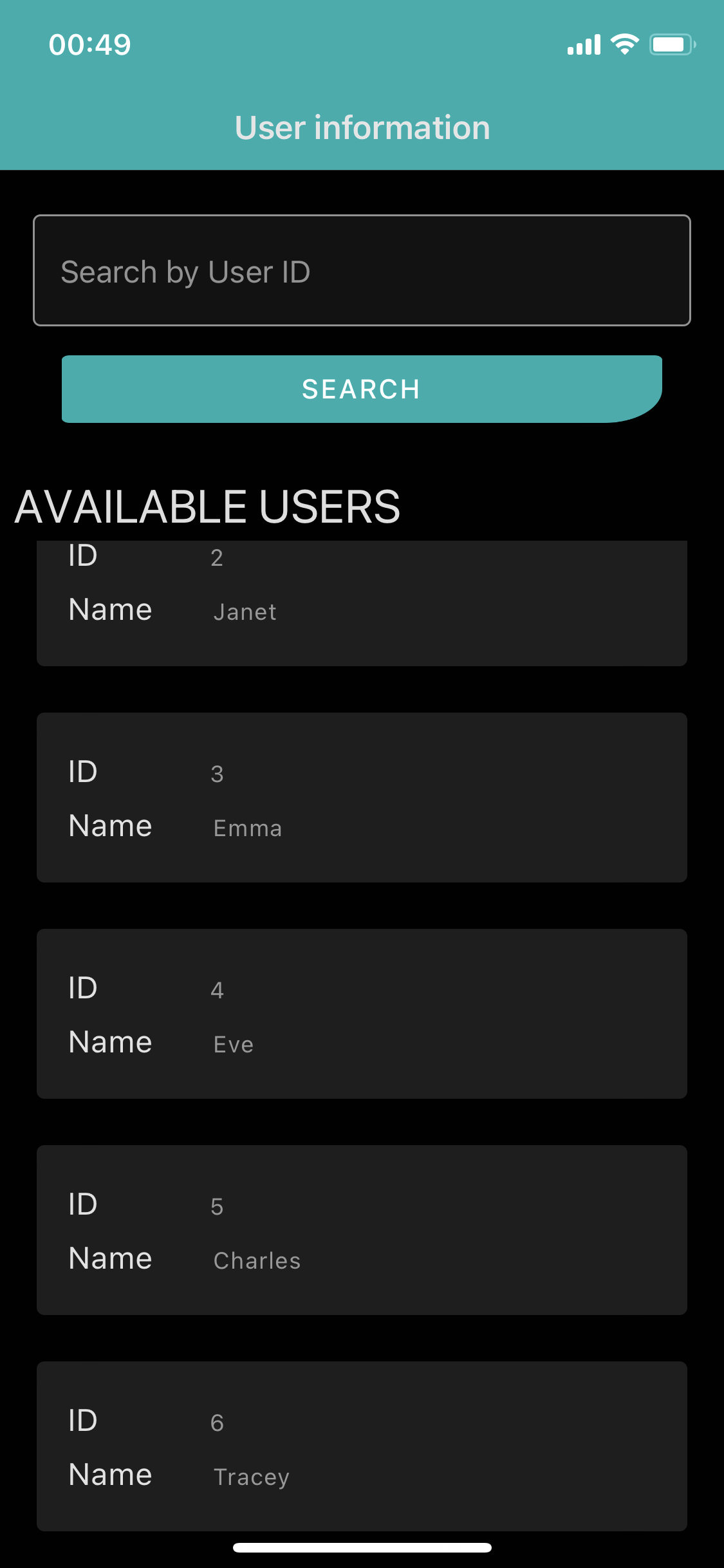Viewport: 724px width, 1568px height.
Task: Tap the User information header
Action: tap(362, 127)
